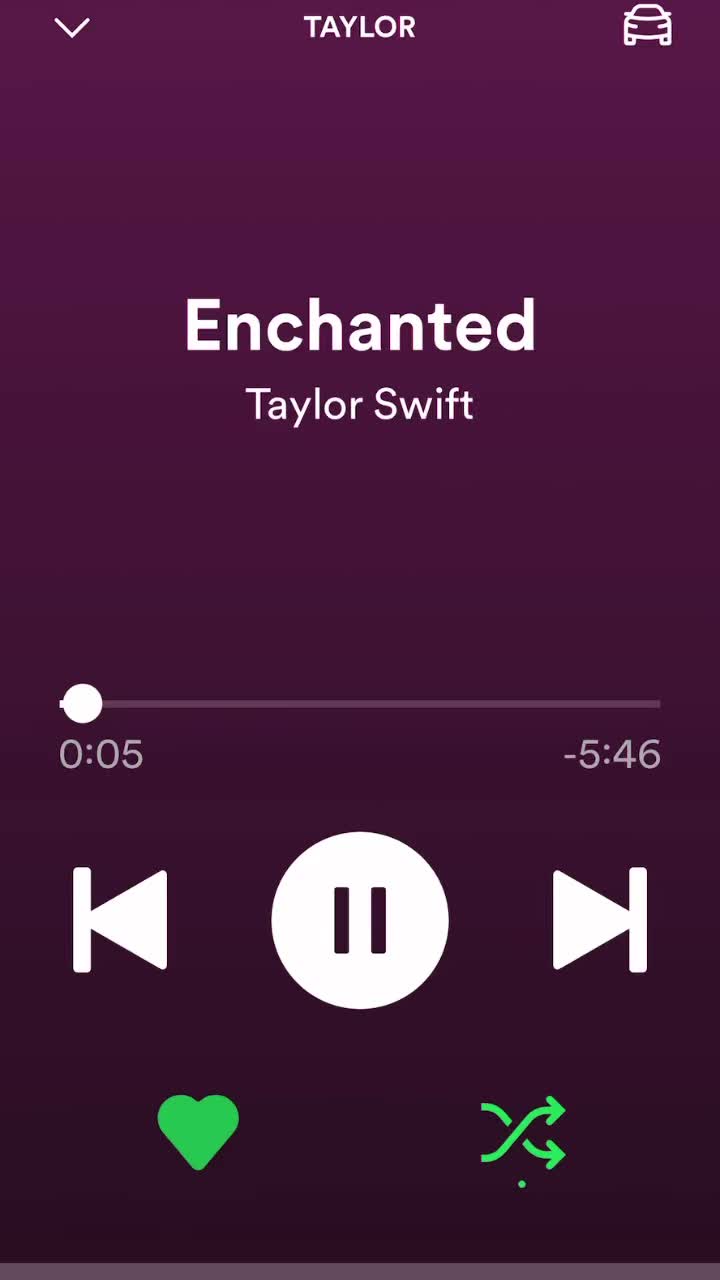720x1280 pixels.
Task: Go back to the previous track
Action: [120, 920]
